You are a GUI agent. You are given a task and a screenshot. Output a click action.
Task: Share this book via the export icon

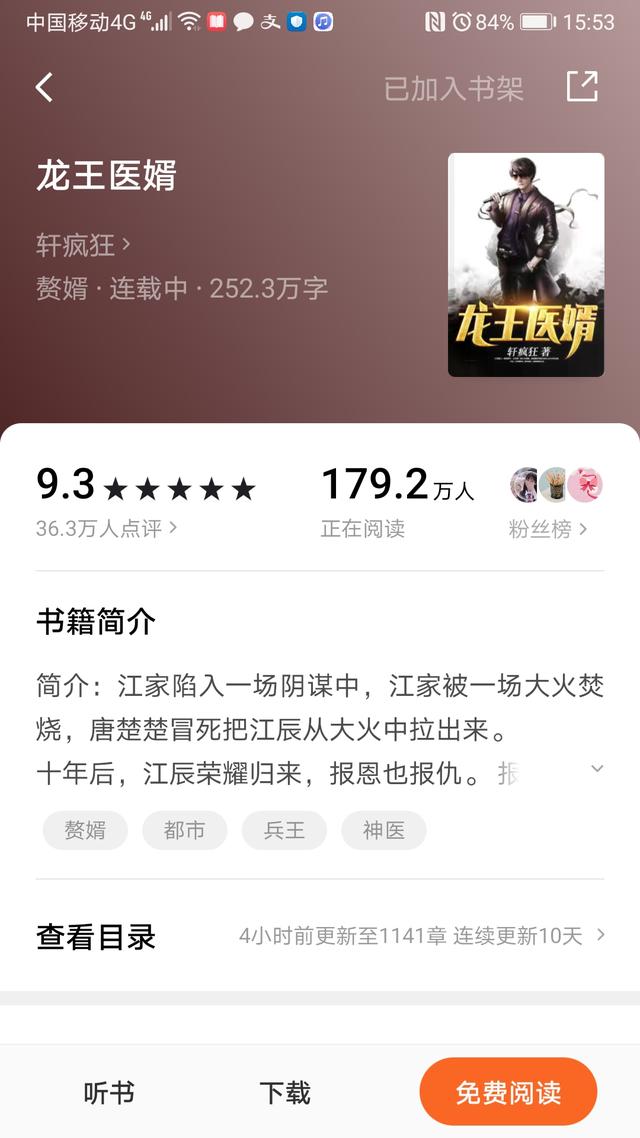[x=582, y=87]
